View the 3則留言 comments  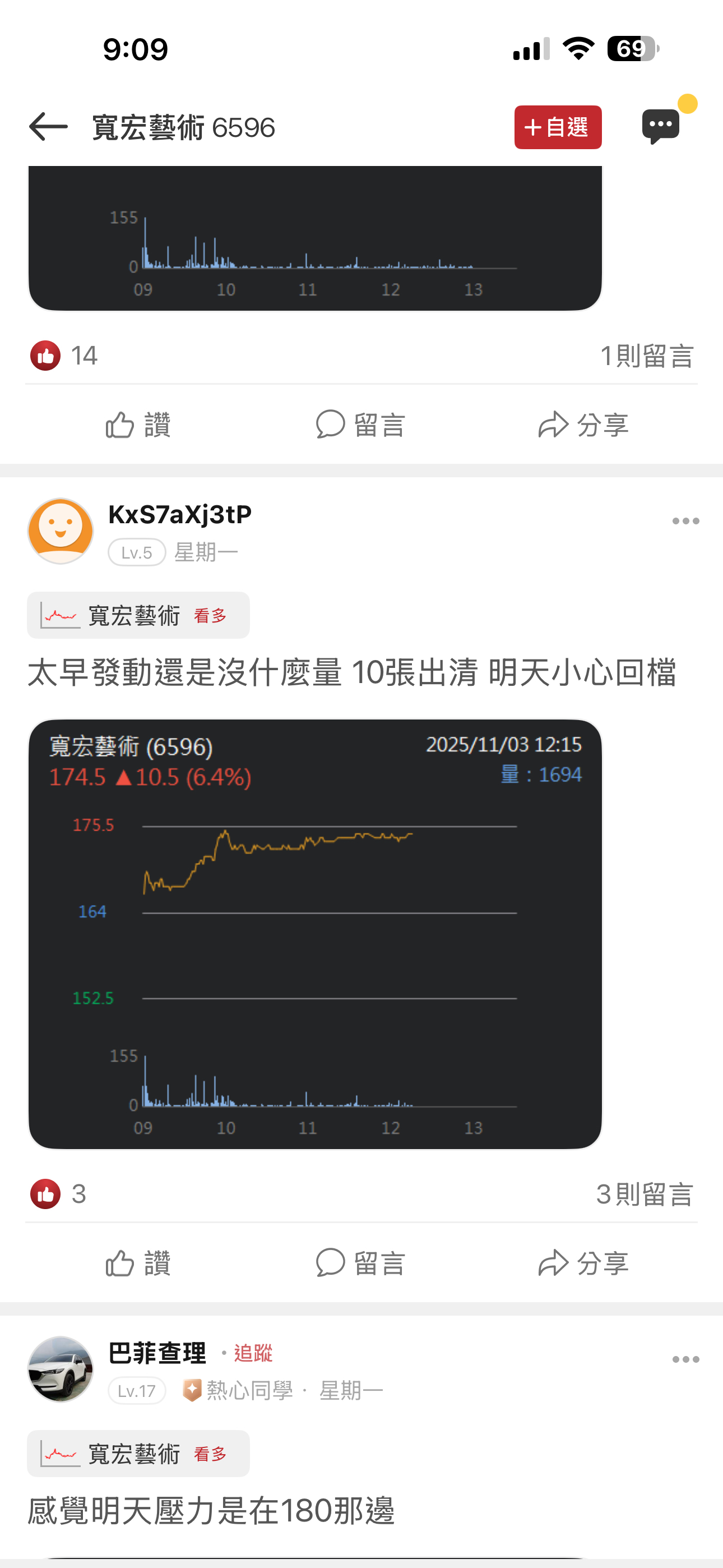[x=645, y=1195]
